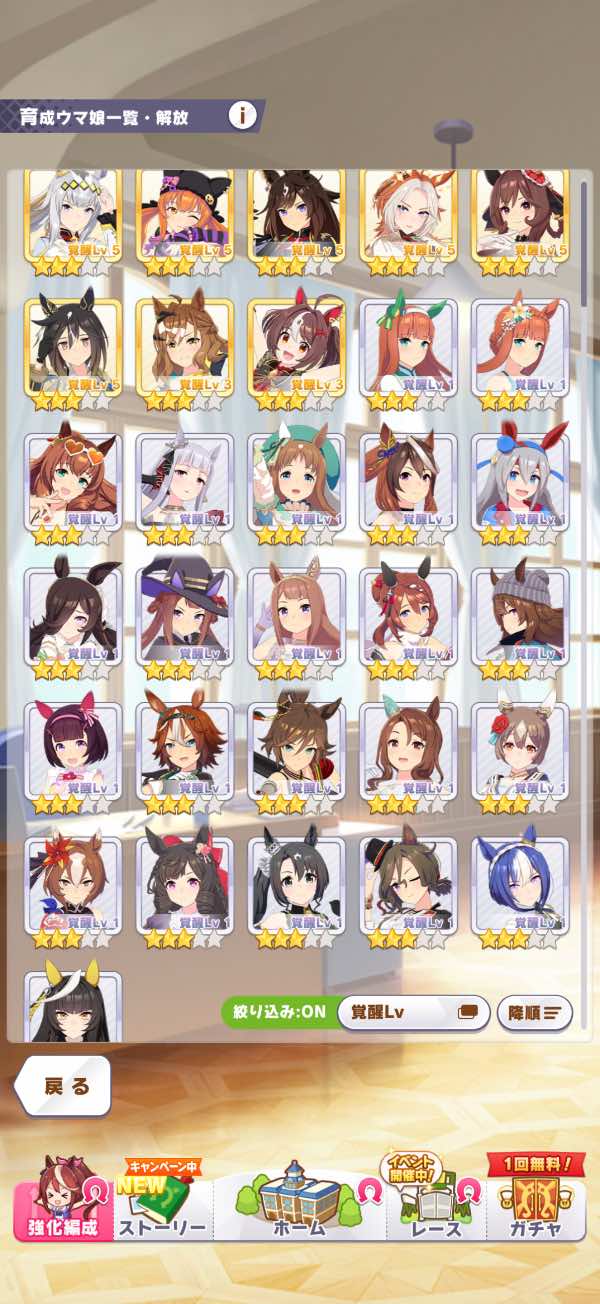Open the レース tab
600x1304 pixels.
pos(437,1205)
